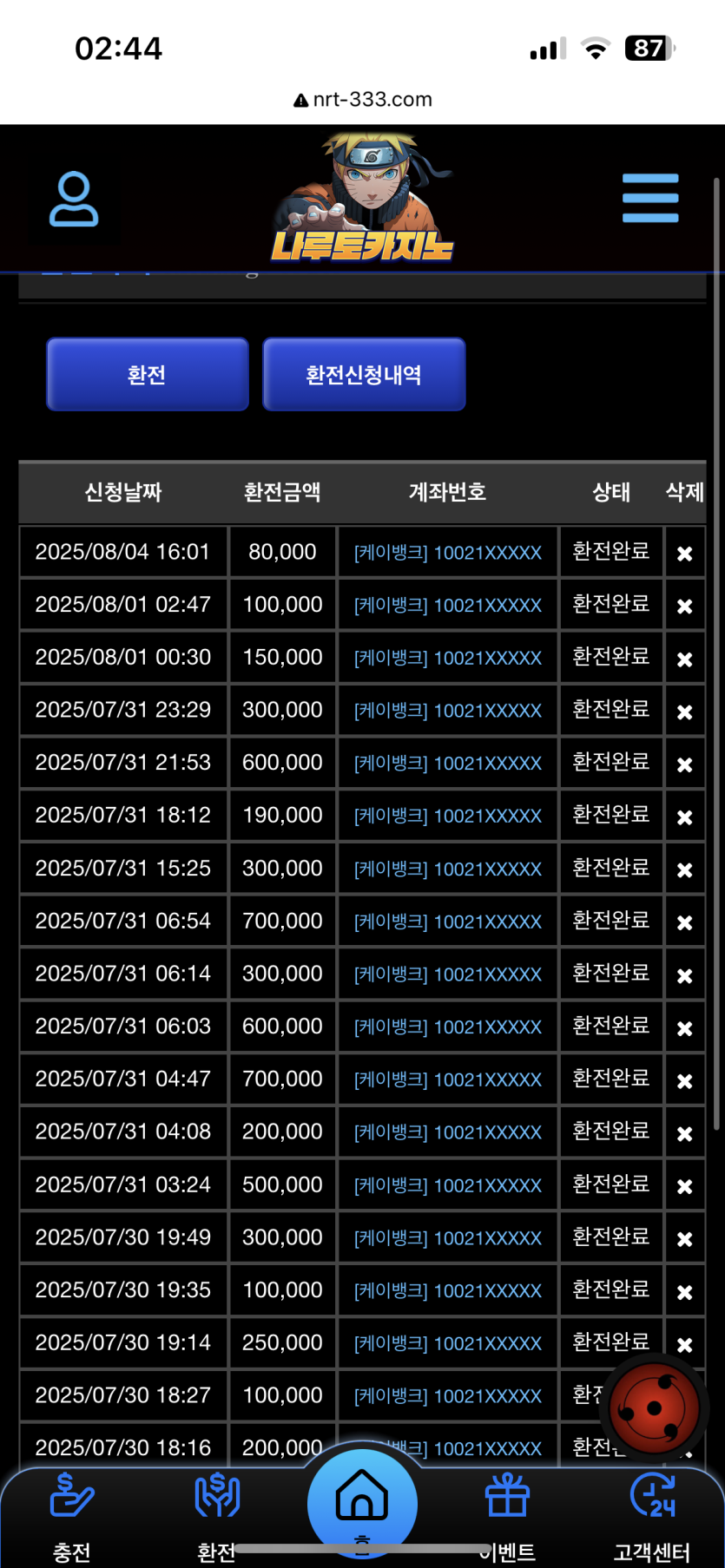725x1568 pixels.
Task: Open the user profile icon
Action: [74, 200]
